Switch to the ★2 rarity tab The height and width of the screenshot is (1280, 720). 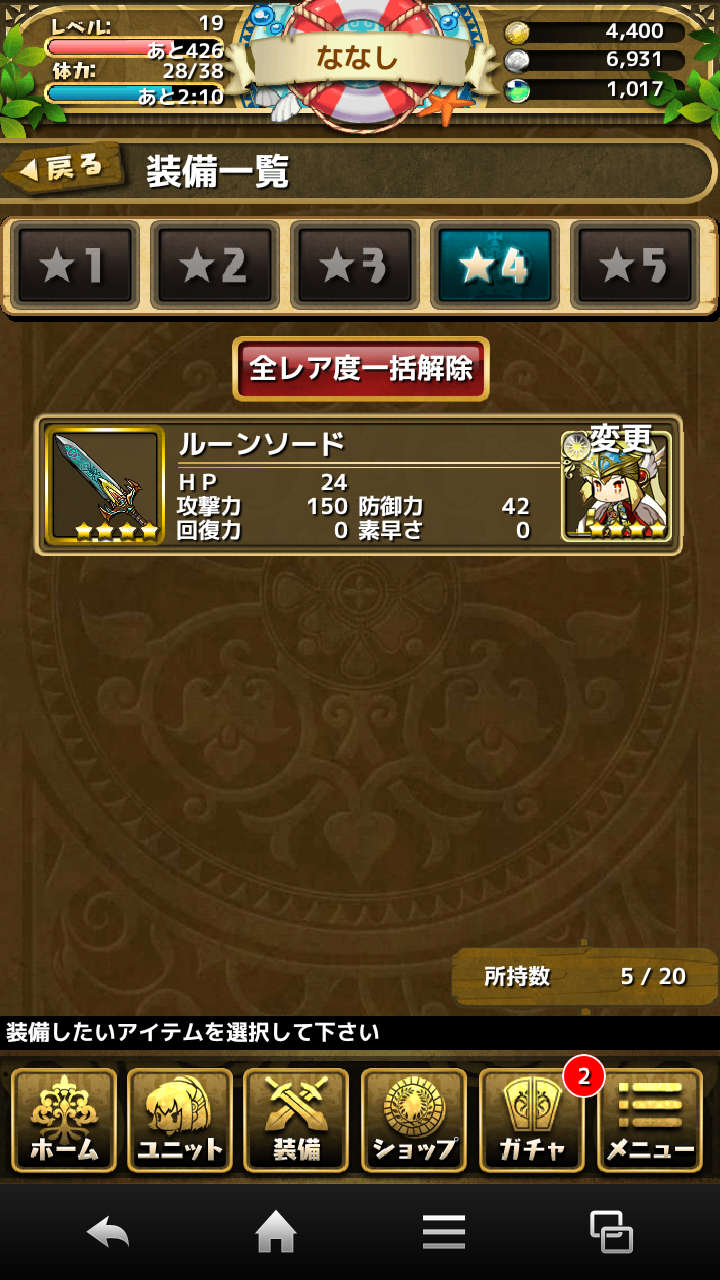click(215, 265)
